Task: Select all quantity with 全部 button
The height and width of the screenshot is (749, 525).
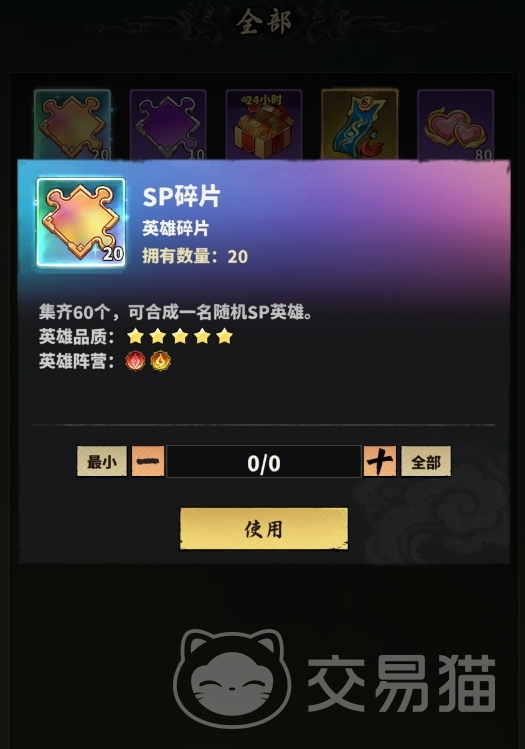Action: (x=426, y=461)
